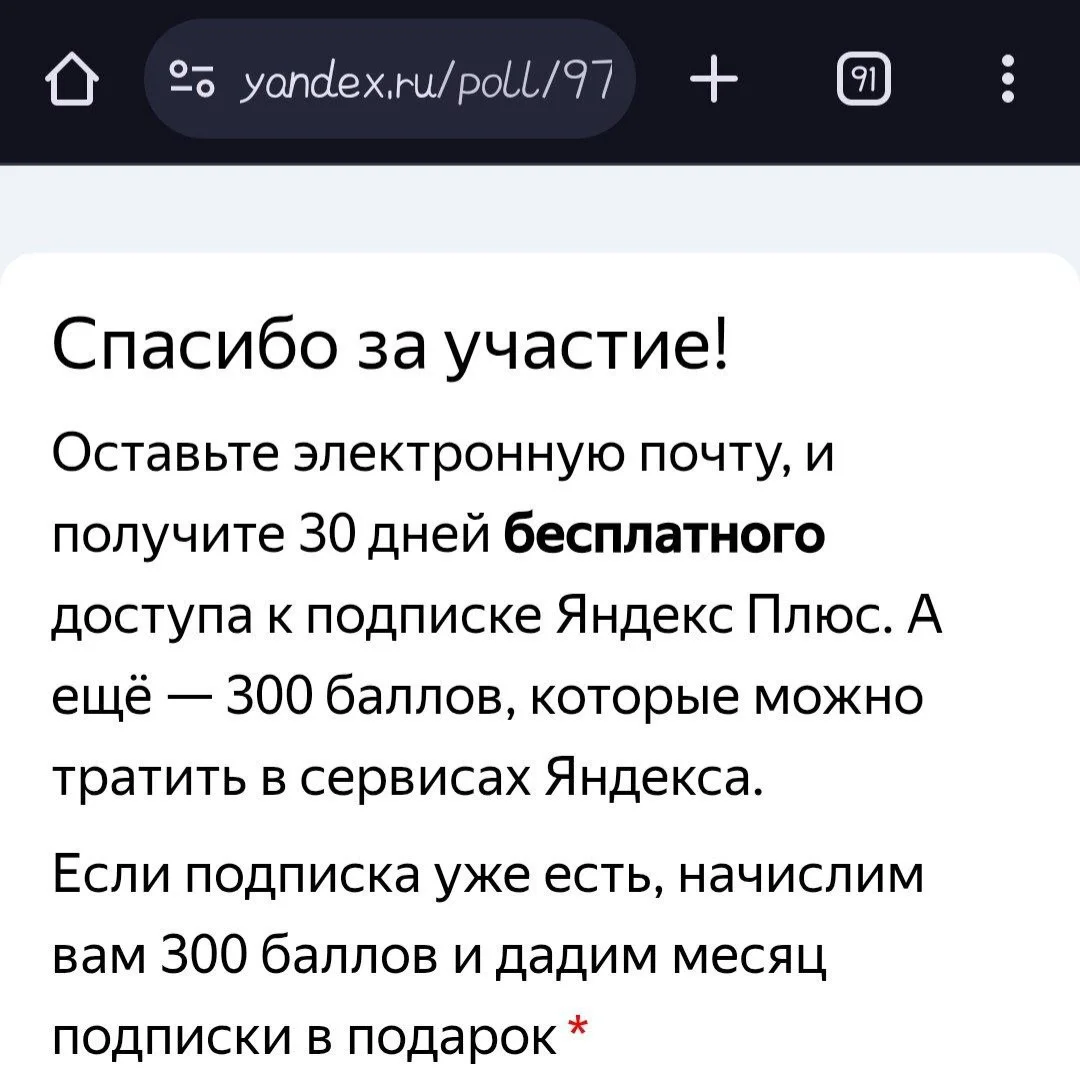Open a new tab with plus icon
The height and width of the screenshot is (1086, 1080).
click(x=714, y=79)
